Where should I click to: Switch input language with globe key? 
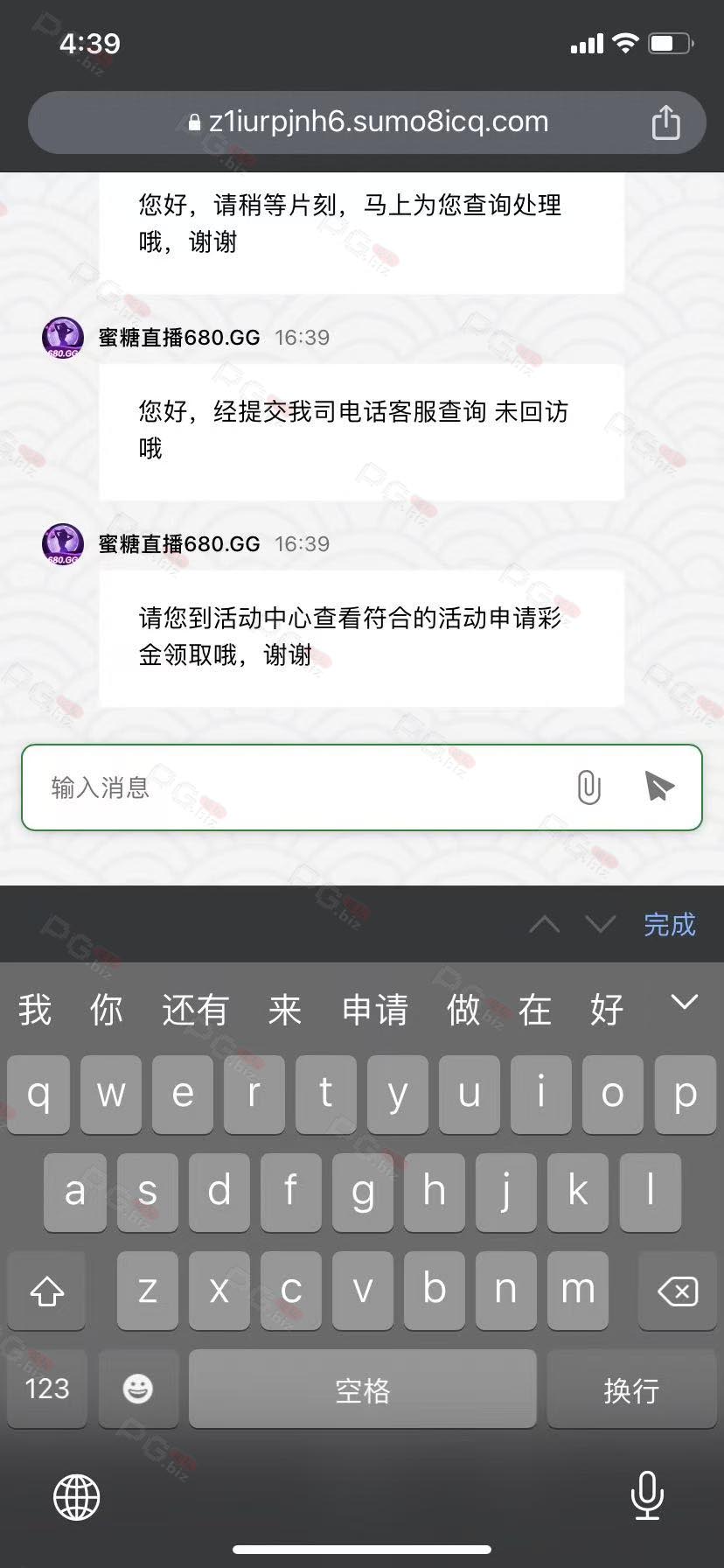77,1496
